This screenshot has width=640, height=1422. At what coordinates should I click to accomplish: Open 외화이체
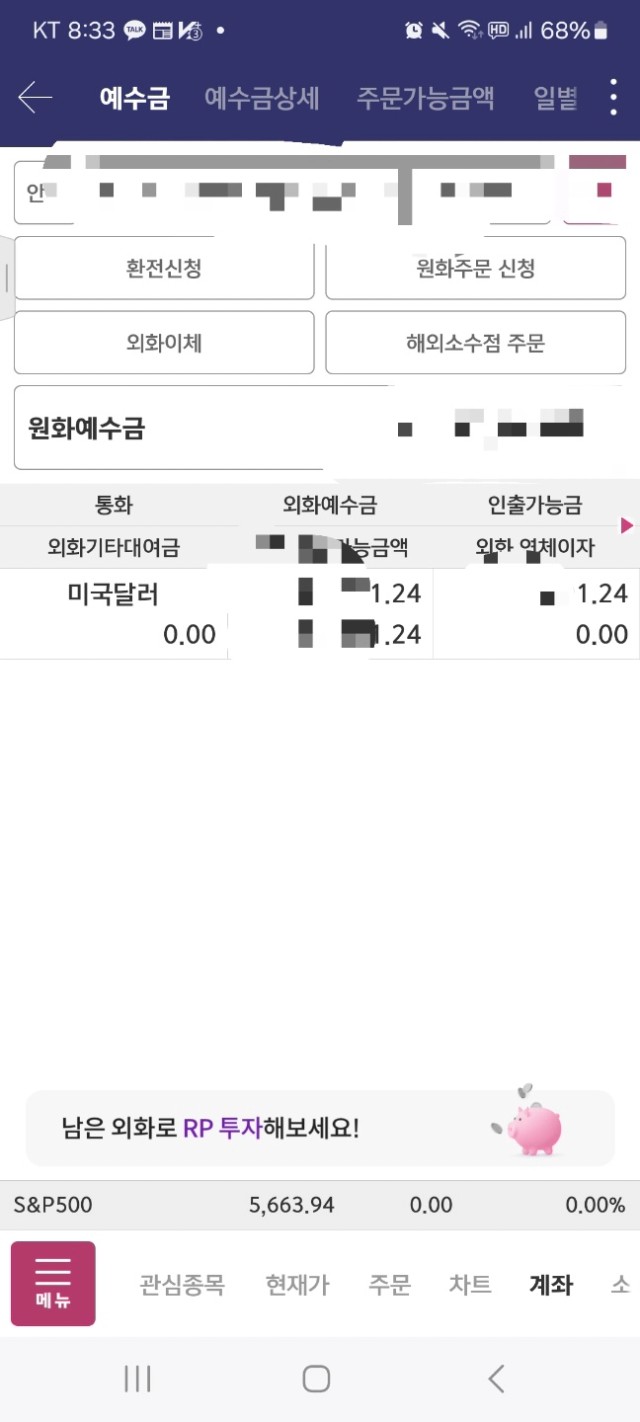coord(164,343)
